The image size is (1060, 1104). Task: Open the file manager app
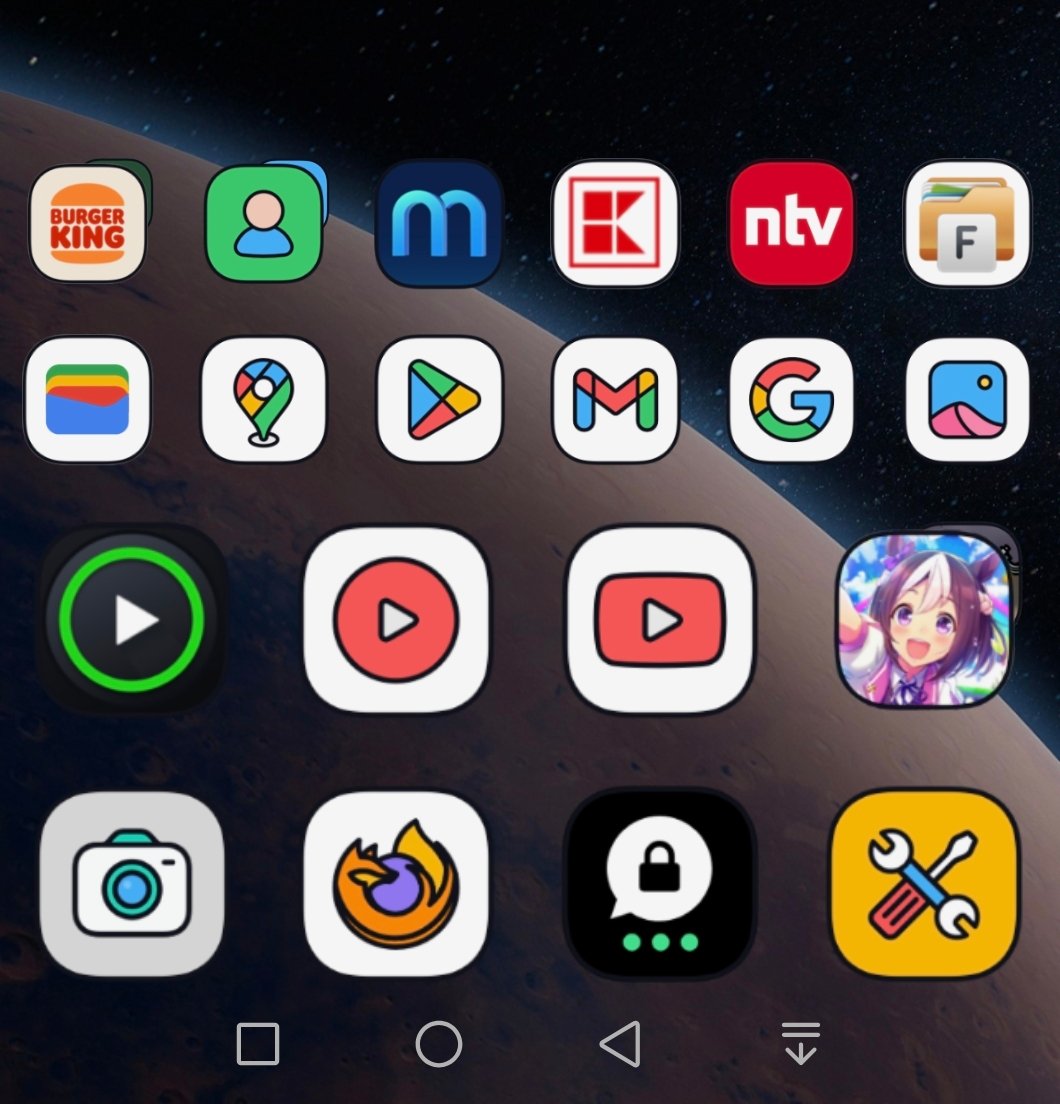point(967,223)
